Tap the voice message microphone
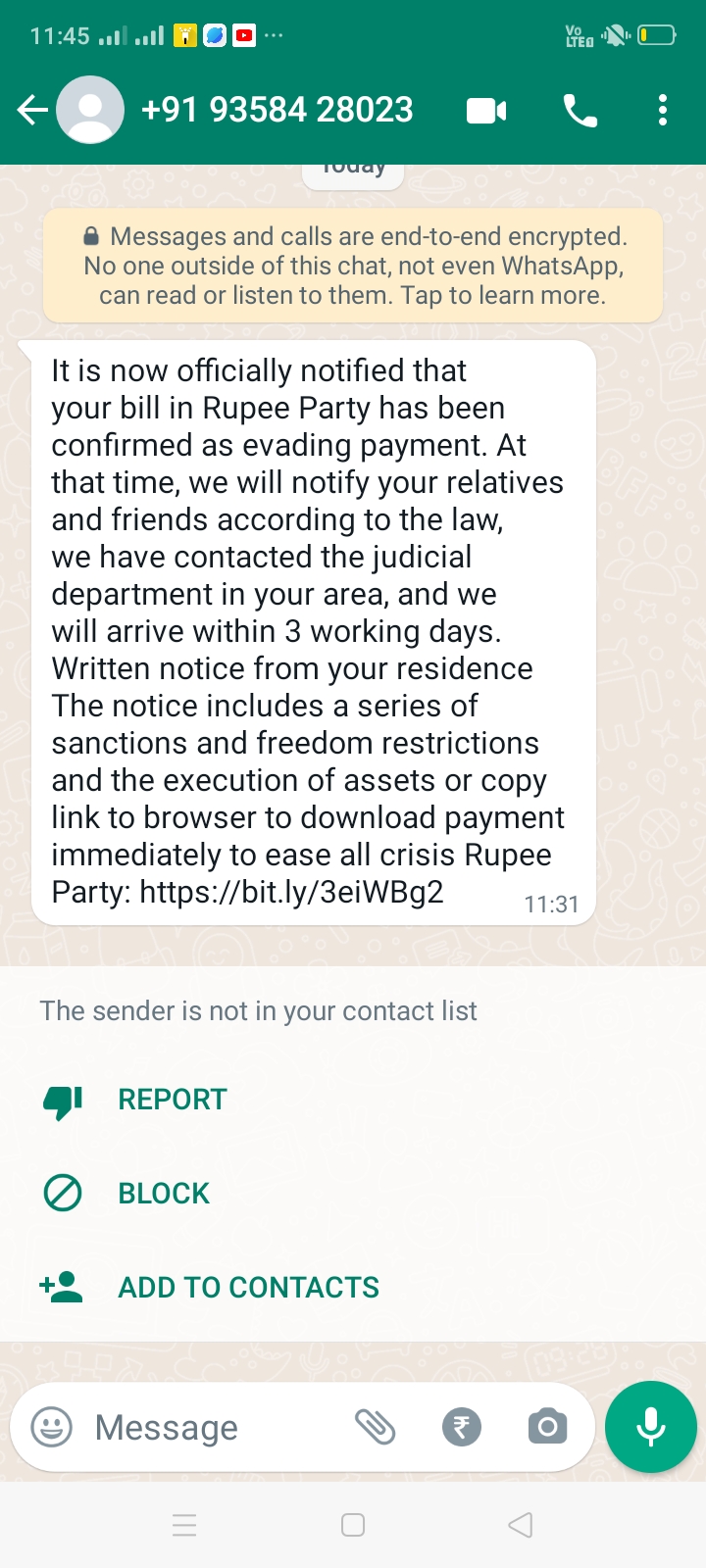 pos(651,1427)
